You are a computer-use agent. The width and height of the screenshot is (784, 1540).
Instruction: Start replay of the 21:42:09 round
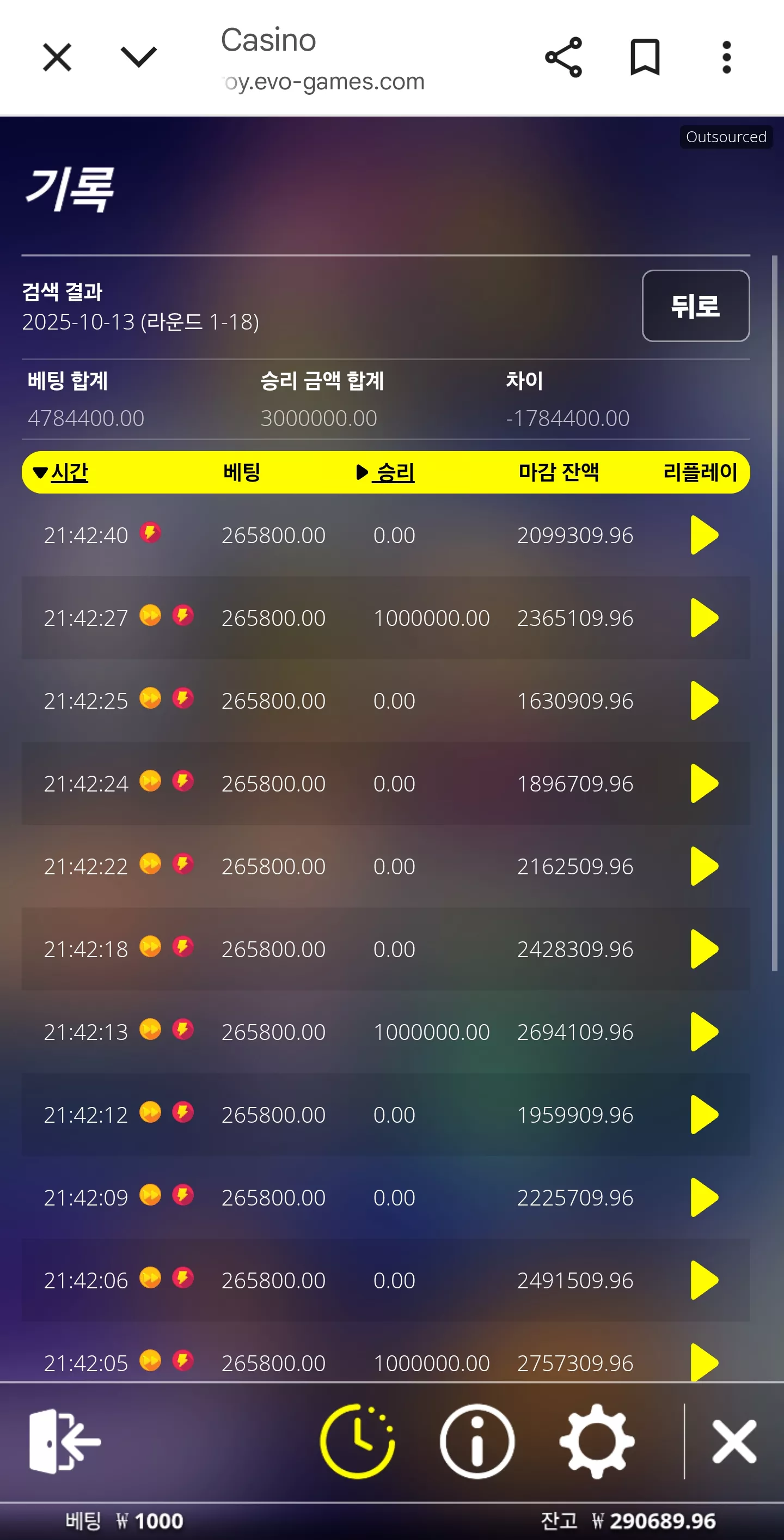(704, 1197)
